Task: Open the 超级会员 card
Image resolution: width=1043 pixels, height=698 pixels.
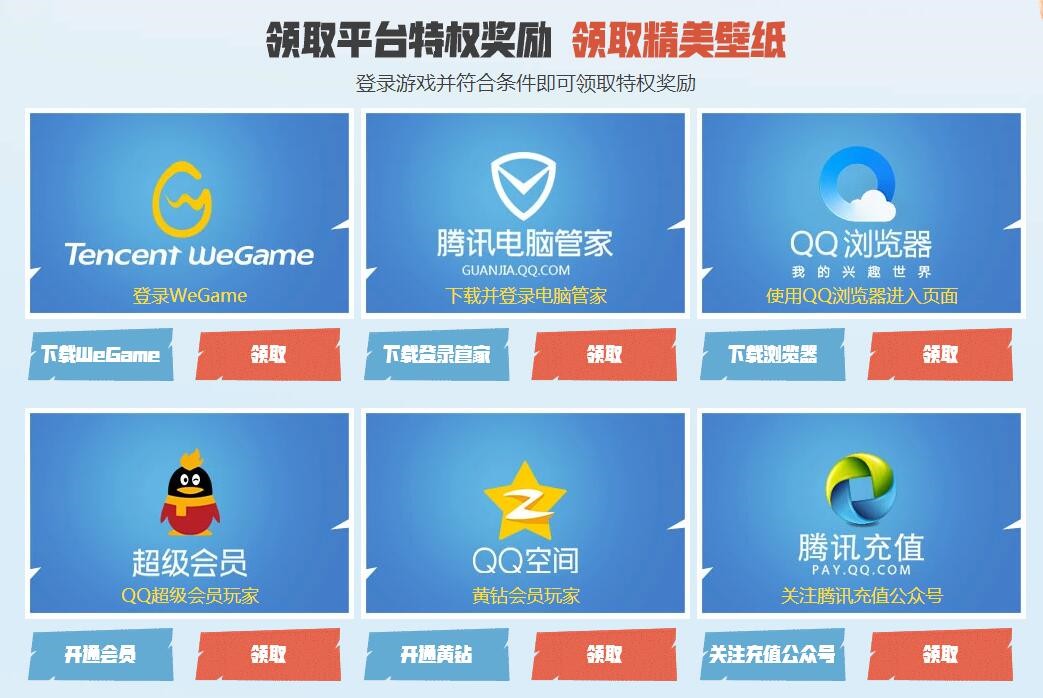Action: (189, 512)
